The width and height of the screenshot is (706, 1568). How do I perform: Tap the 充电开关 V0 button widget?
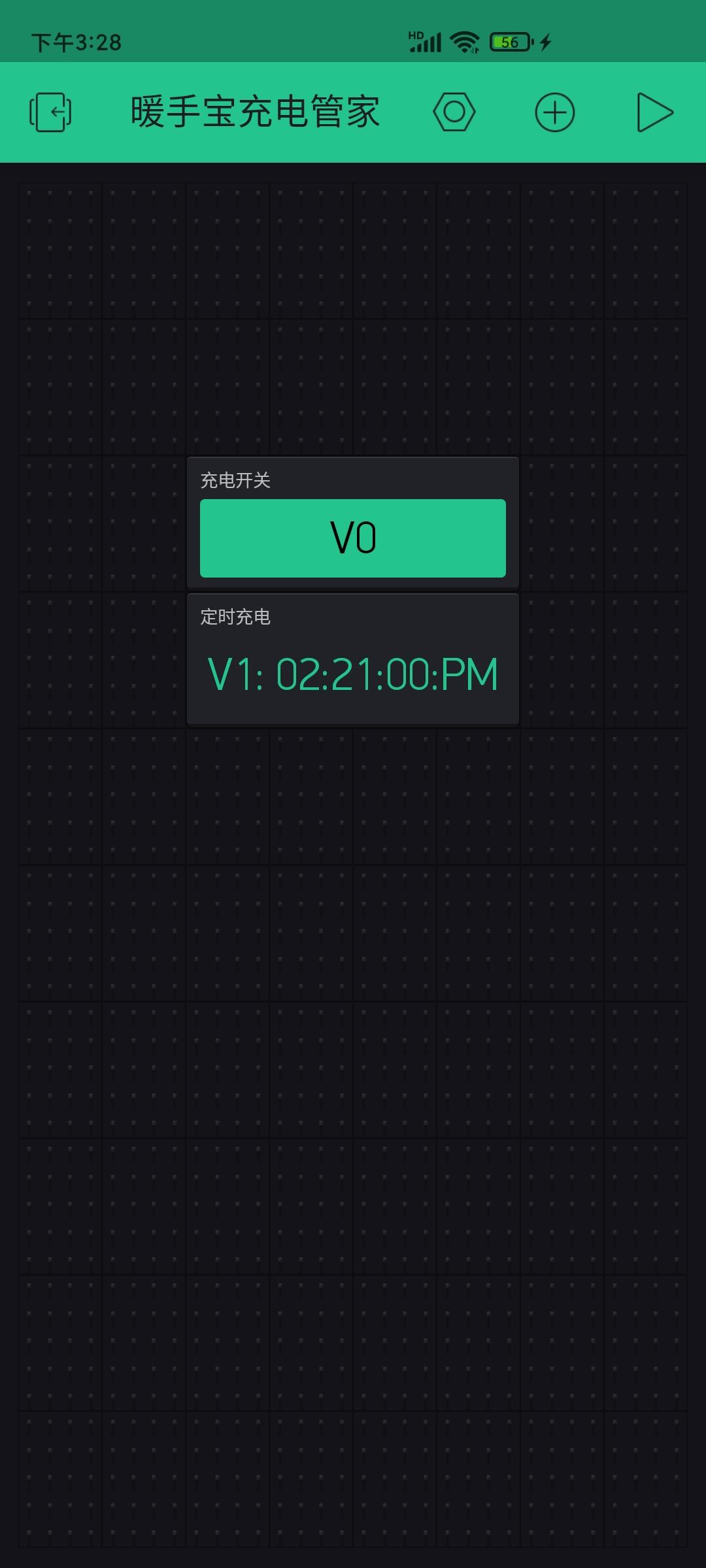pyautogui.click(x=353, y=538)
